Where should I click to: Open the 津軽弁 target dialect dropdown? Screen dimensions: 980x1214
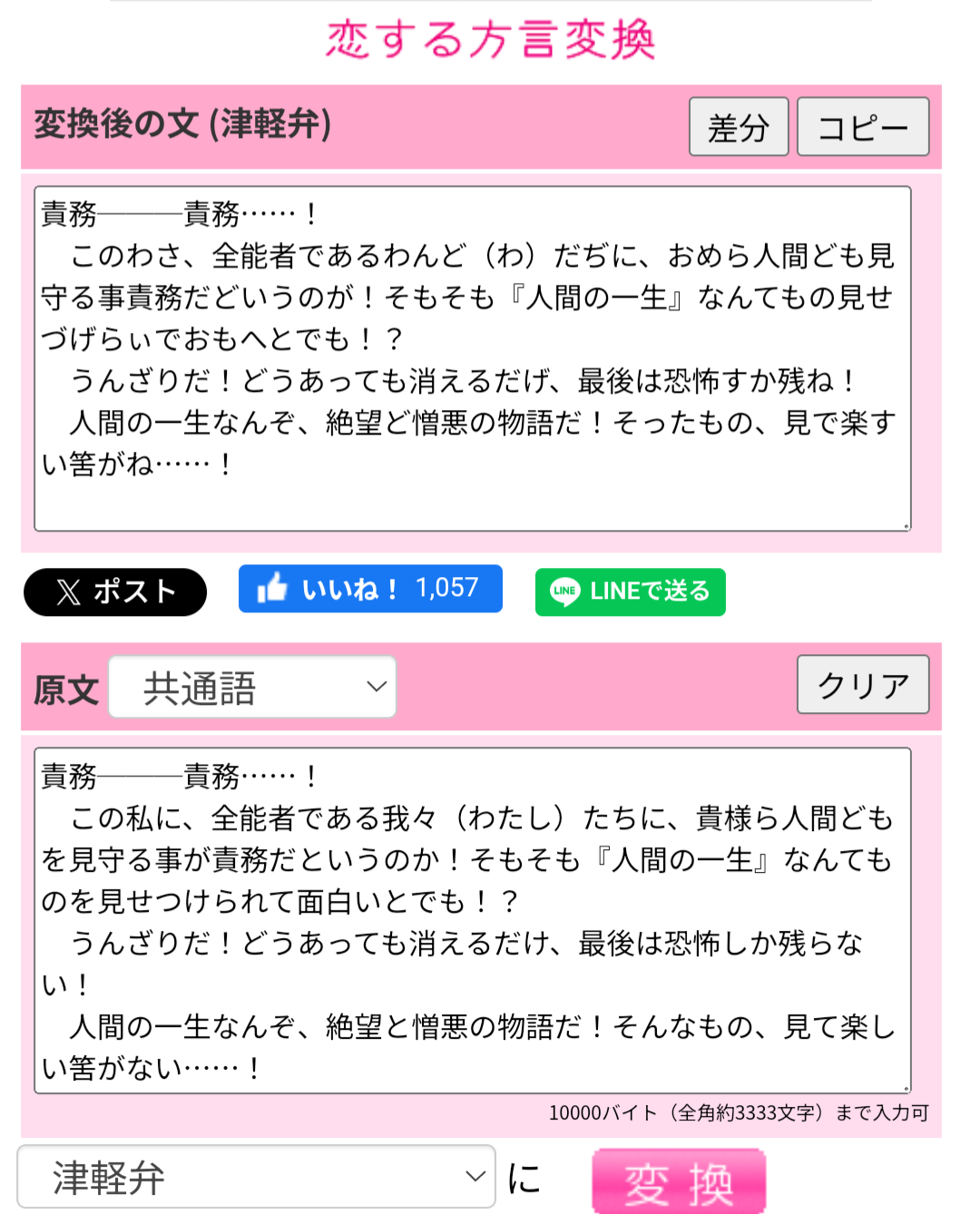(x=256, y=1177)
